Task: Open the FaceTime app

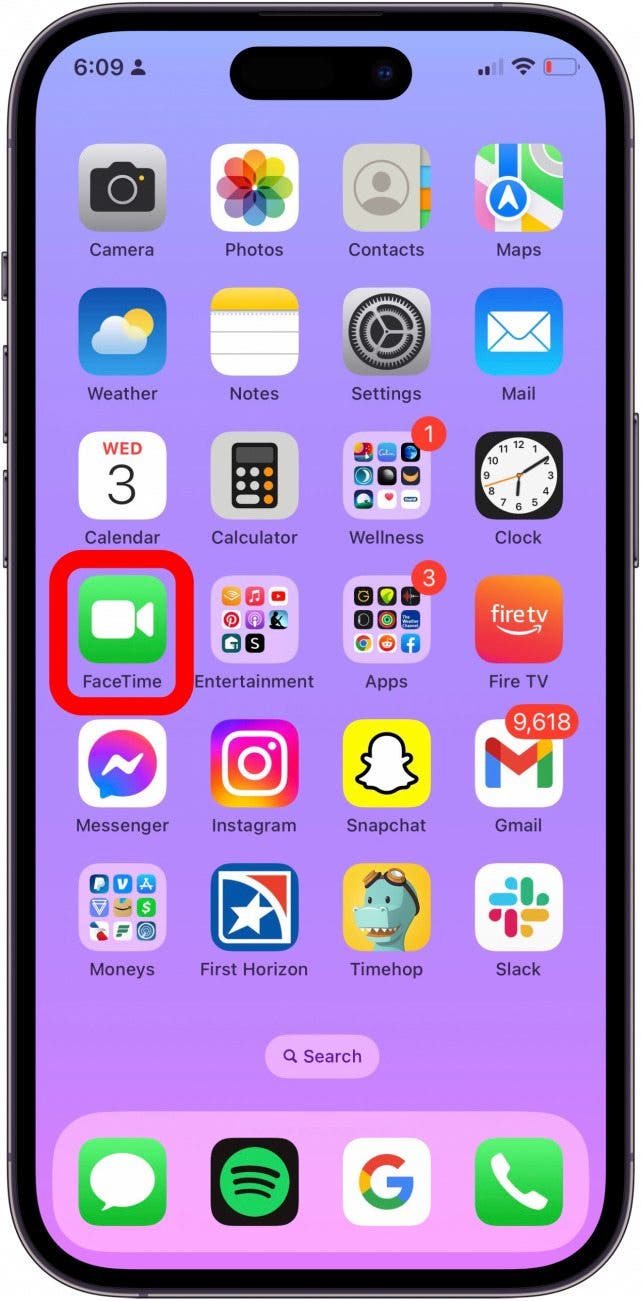Action: pyautogui.click(x=122, y=620)
